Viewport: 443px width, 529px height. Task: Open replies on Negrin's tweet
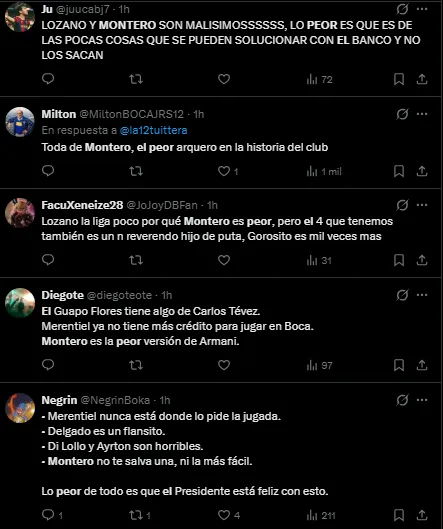pyautogui.click(x=48, y=514)
